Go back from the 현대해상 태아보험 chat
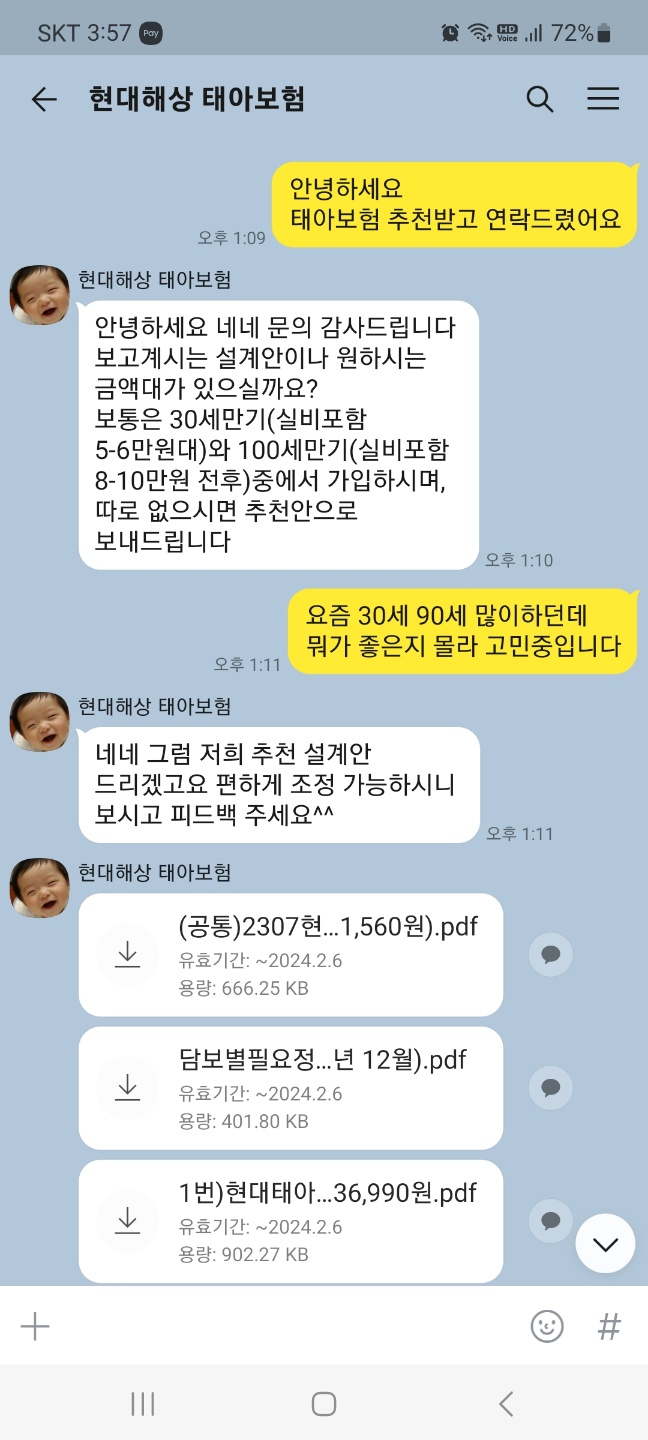 [x=44, y=99]
